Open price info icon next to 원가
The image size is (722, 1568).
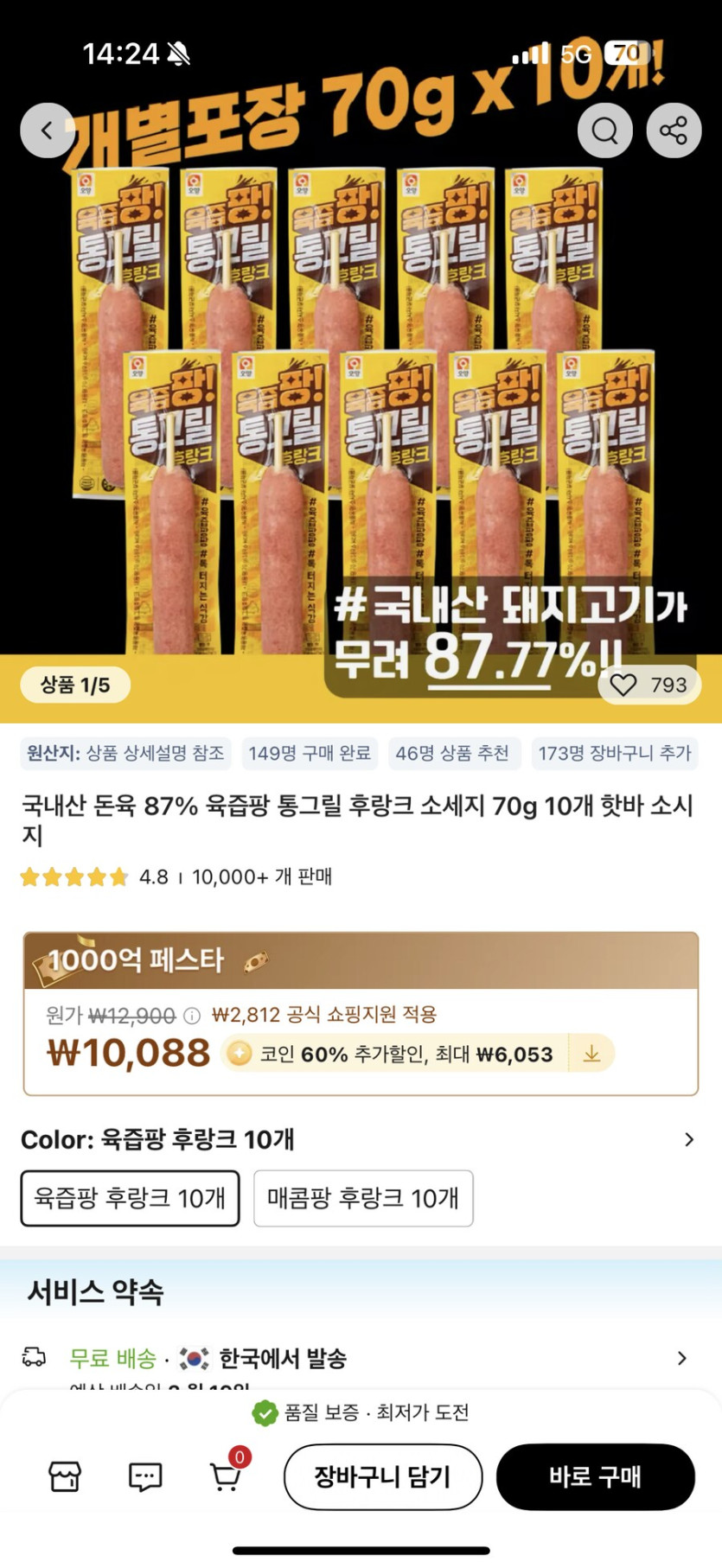tap(192, 1016)
